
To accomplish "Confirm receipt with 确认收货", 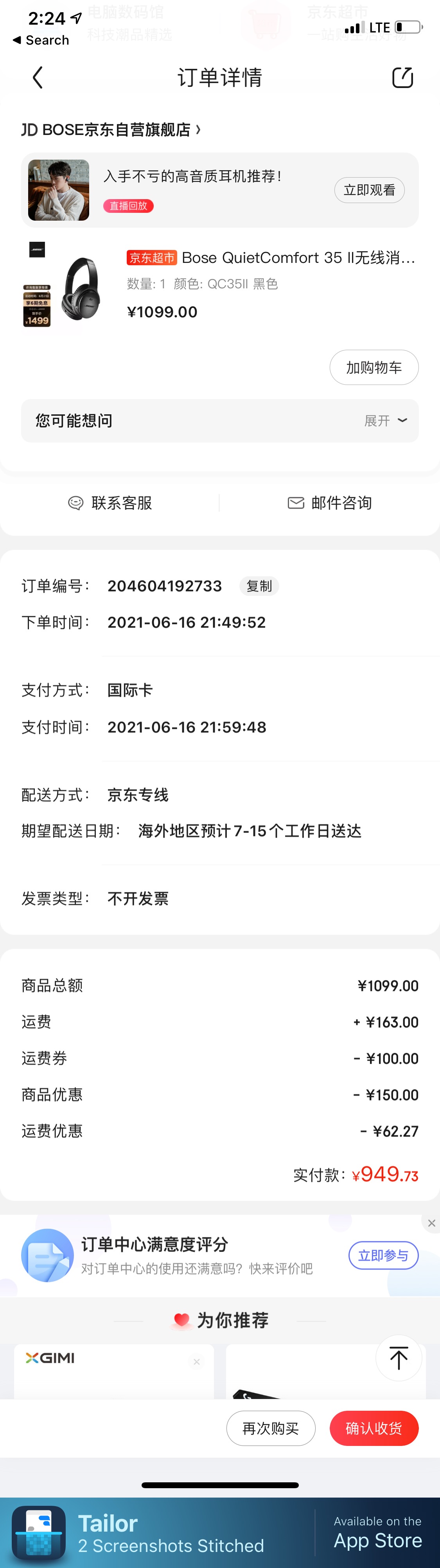I will click(374, 1428).
